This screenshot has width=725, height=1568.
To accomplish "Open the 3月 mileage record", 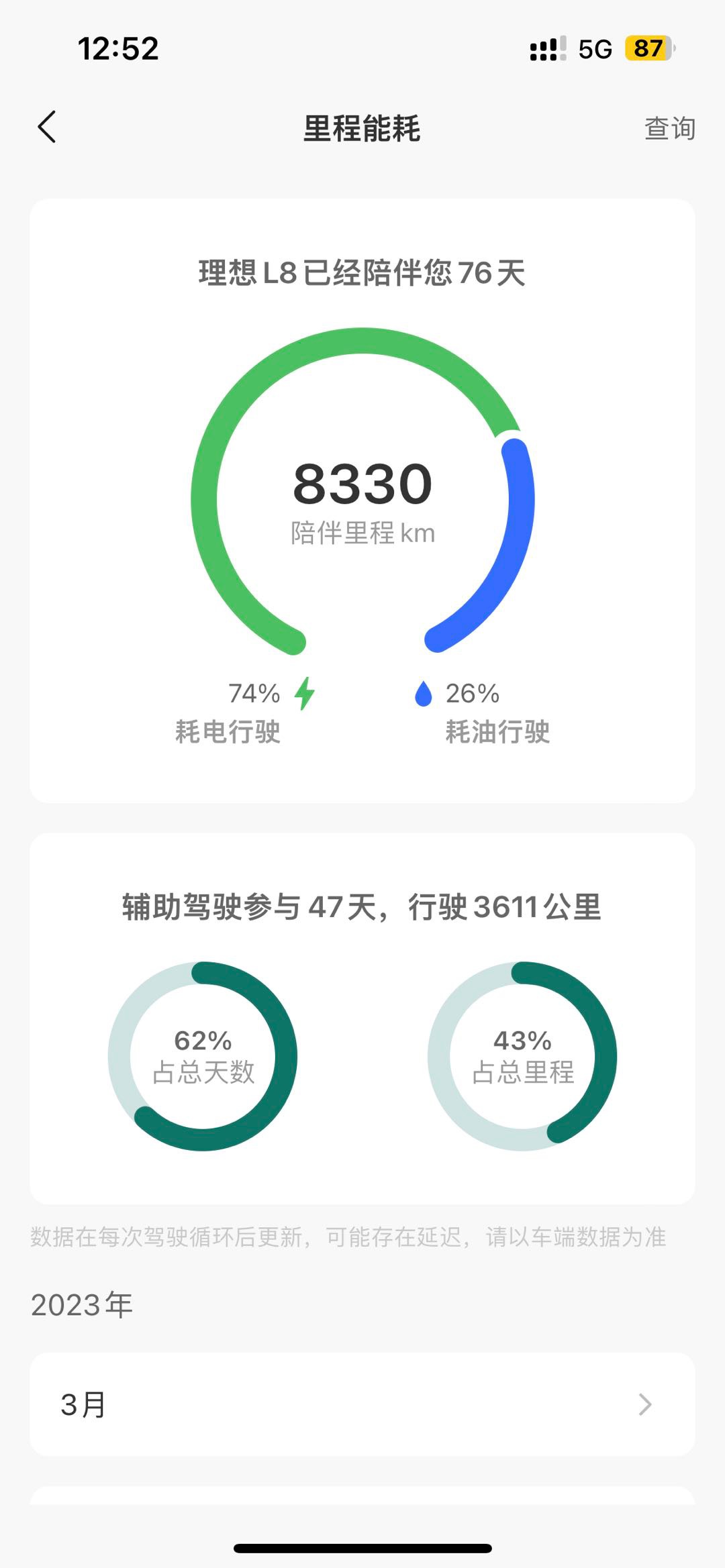I will click(x=362, y=1404).
